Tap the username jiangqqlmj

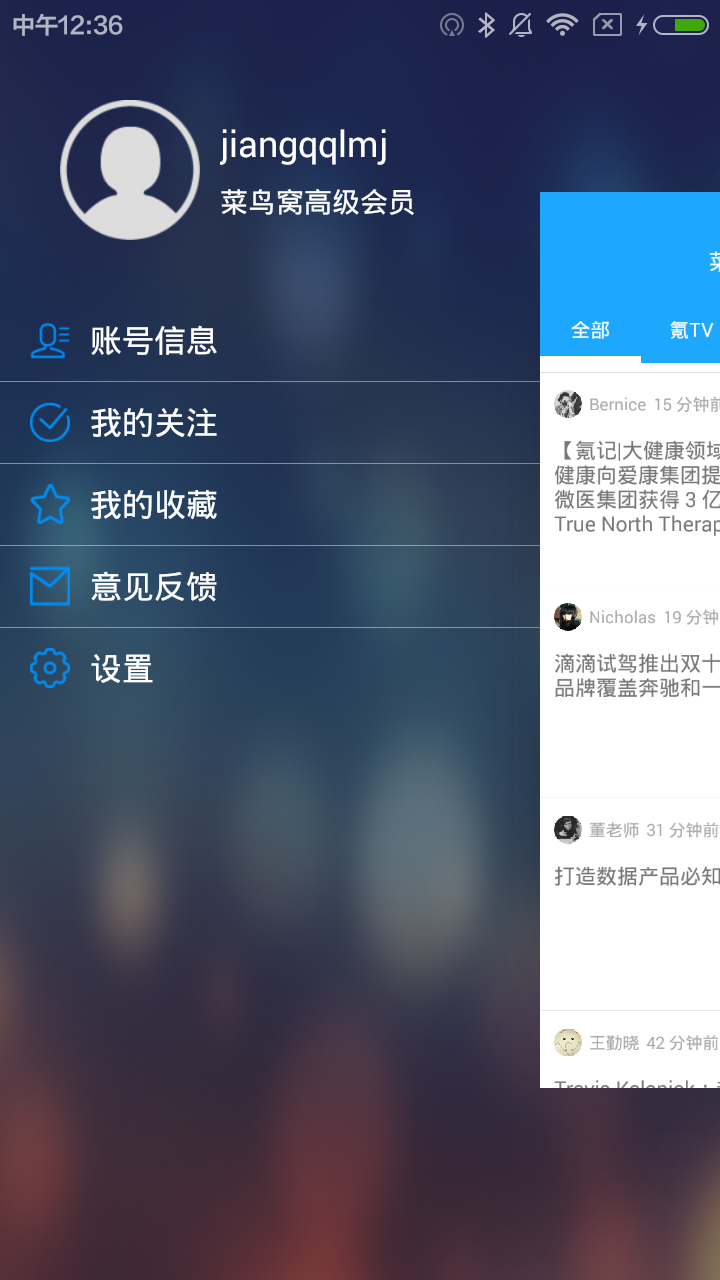(x=306, y=146)
